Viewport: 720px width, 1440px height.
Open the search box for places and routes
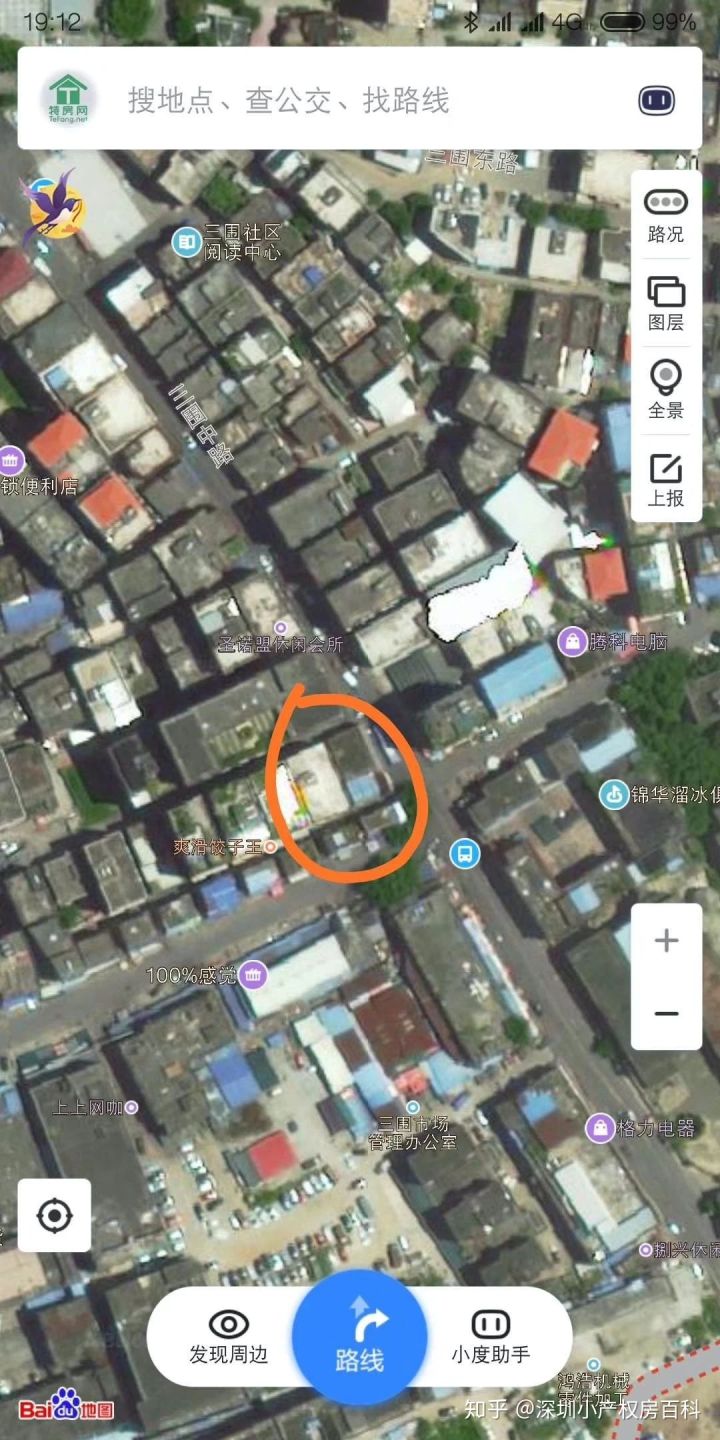coord(360,100)
